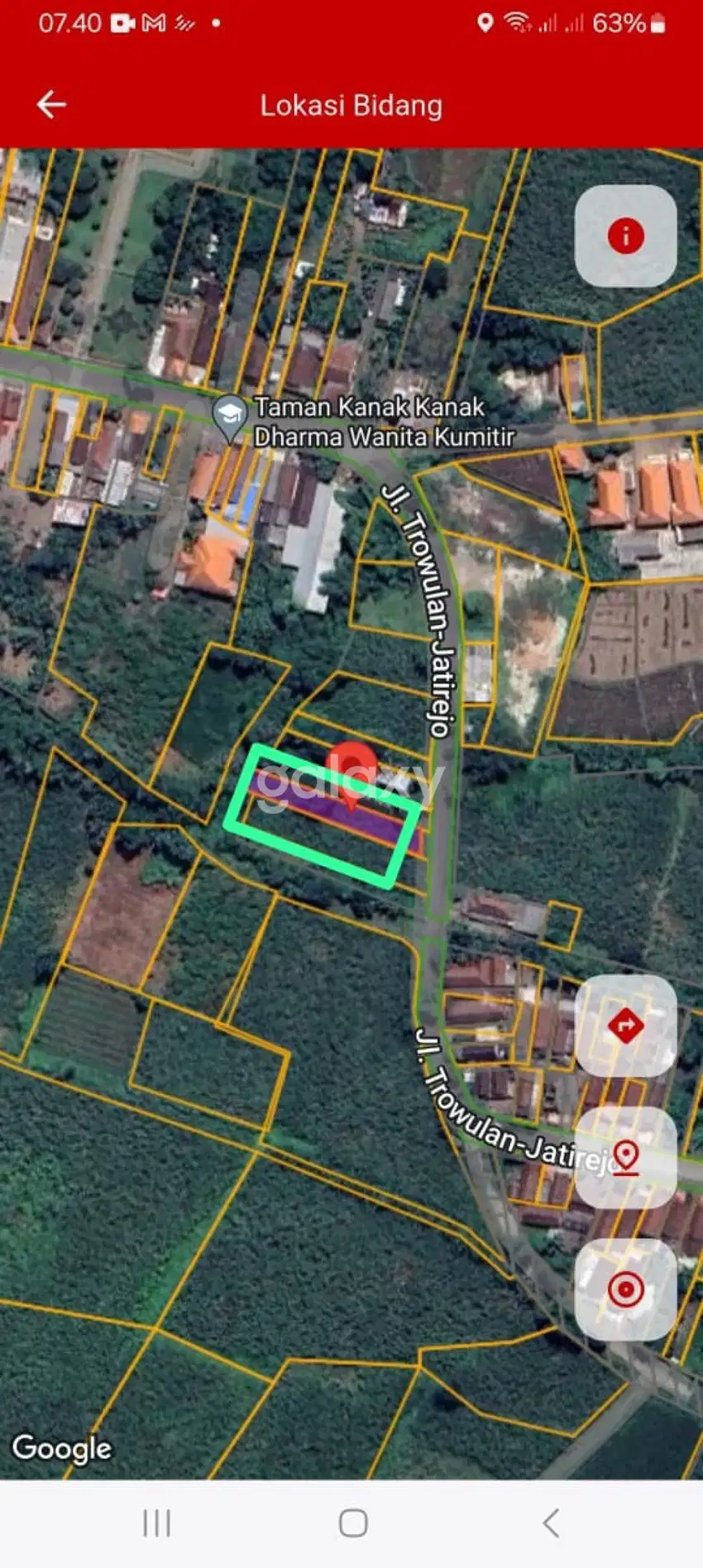Open recent apps from navigation bar
The width and height of the screenshot is (703, 1568).
coord(156,1523)
